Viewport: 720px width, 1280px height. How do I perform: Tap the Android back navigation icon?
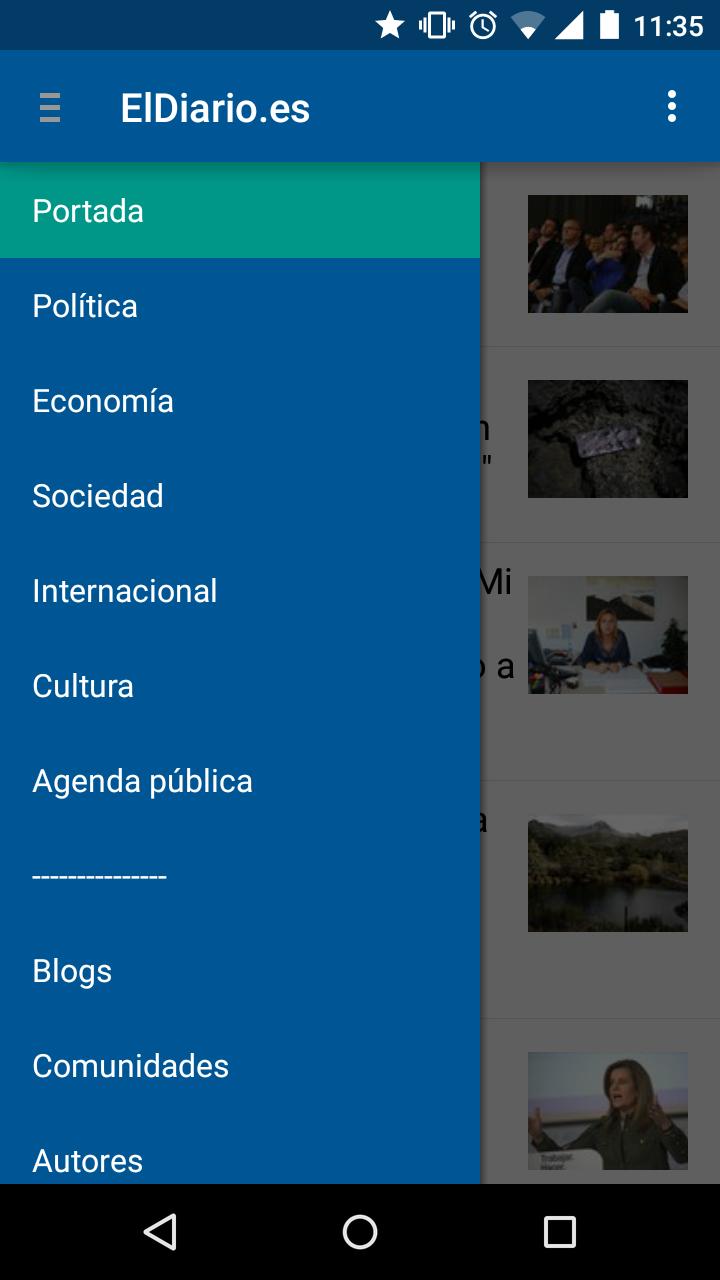[160, 1234]
